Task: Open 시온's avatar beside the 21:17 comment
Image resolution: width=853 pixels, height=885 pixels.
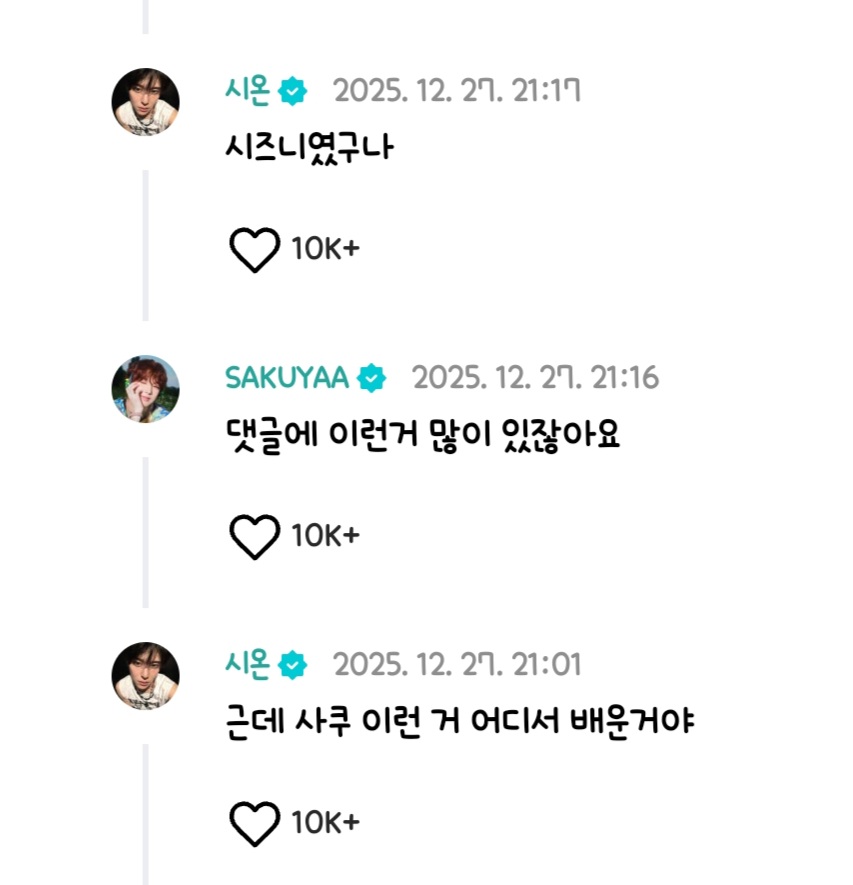Action: pos(145,102)
